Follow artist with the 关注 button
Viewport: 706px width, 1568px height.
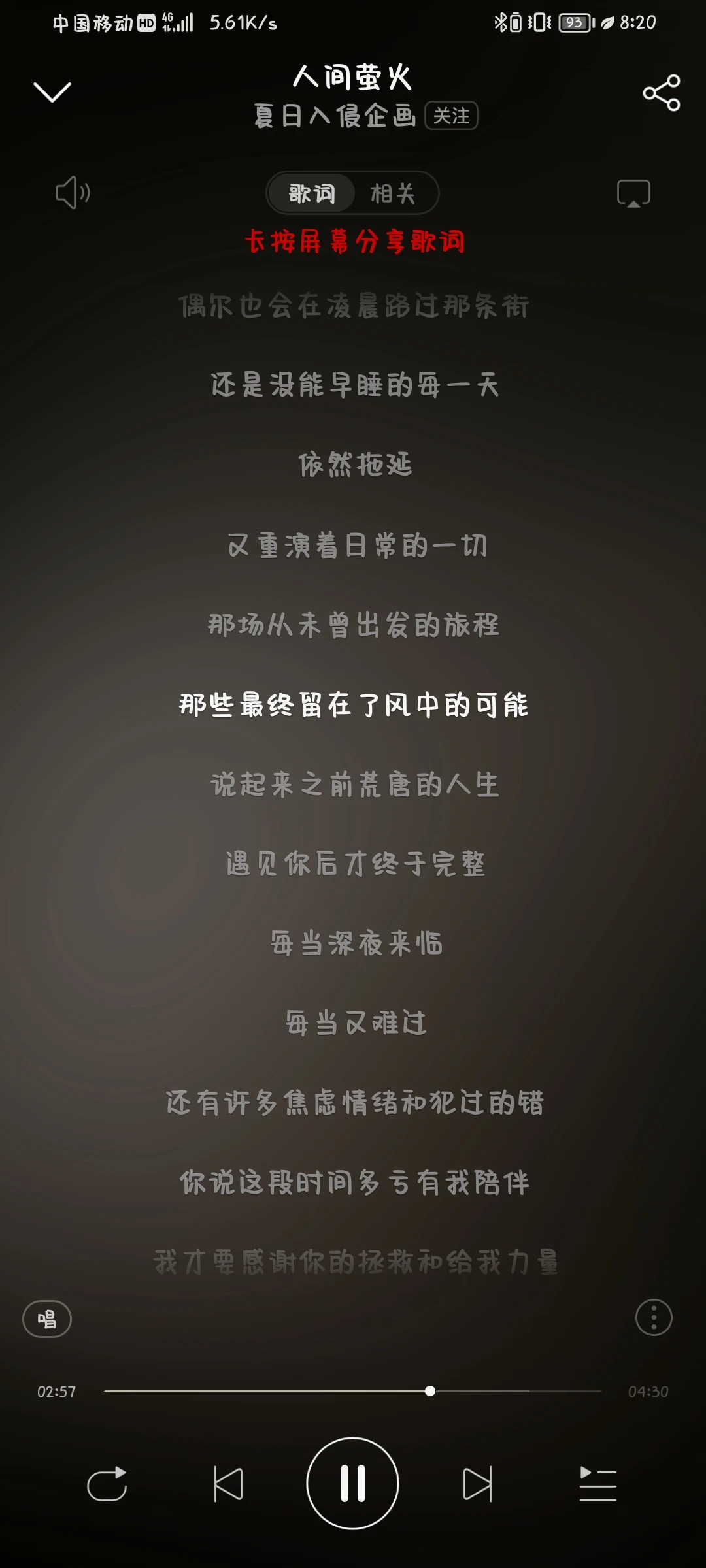(451, 116)
